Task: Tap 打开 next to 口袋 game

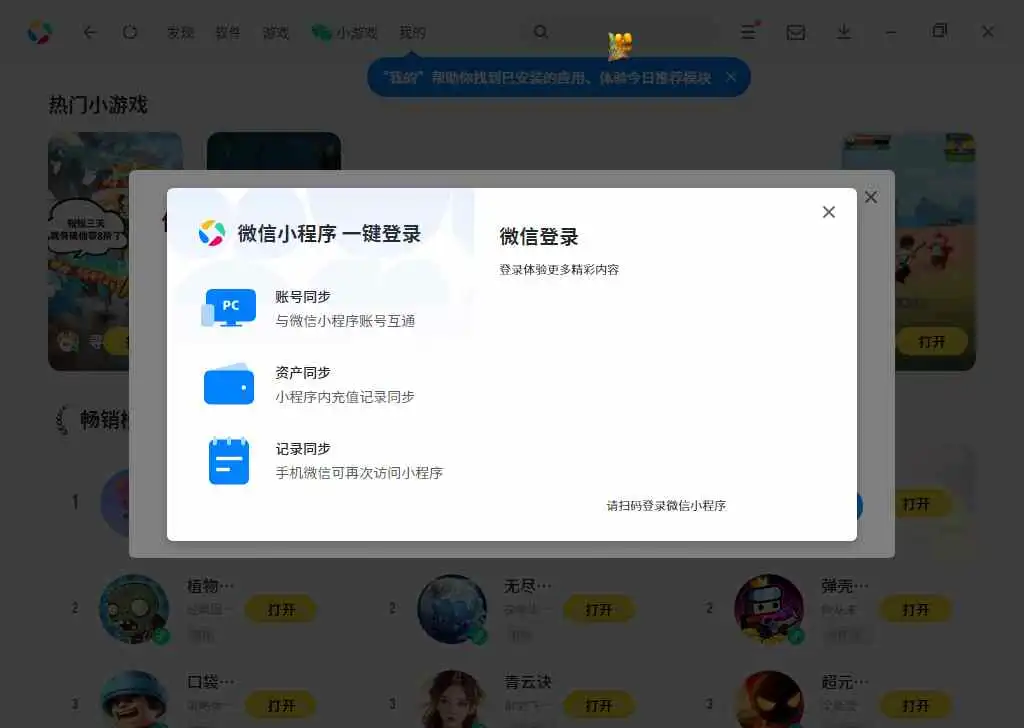Action: (x=281, y=705)
